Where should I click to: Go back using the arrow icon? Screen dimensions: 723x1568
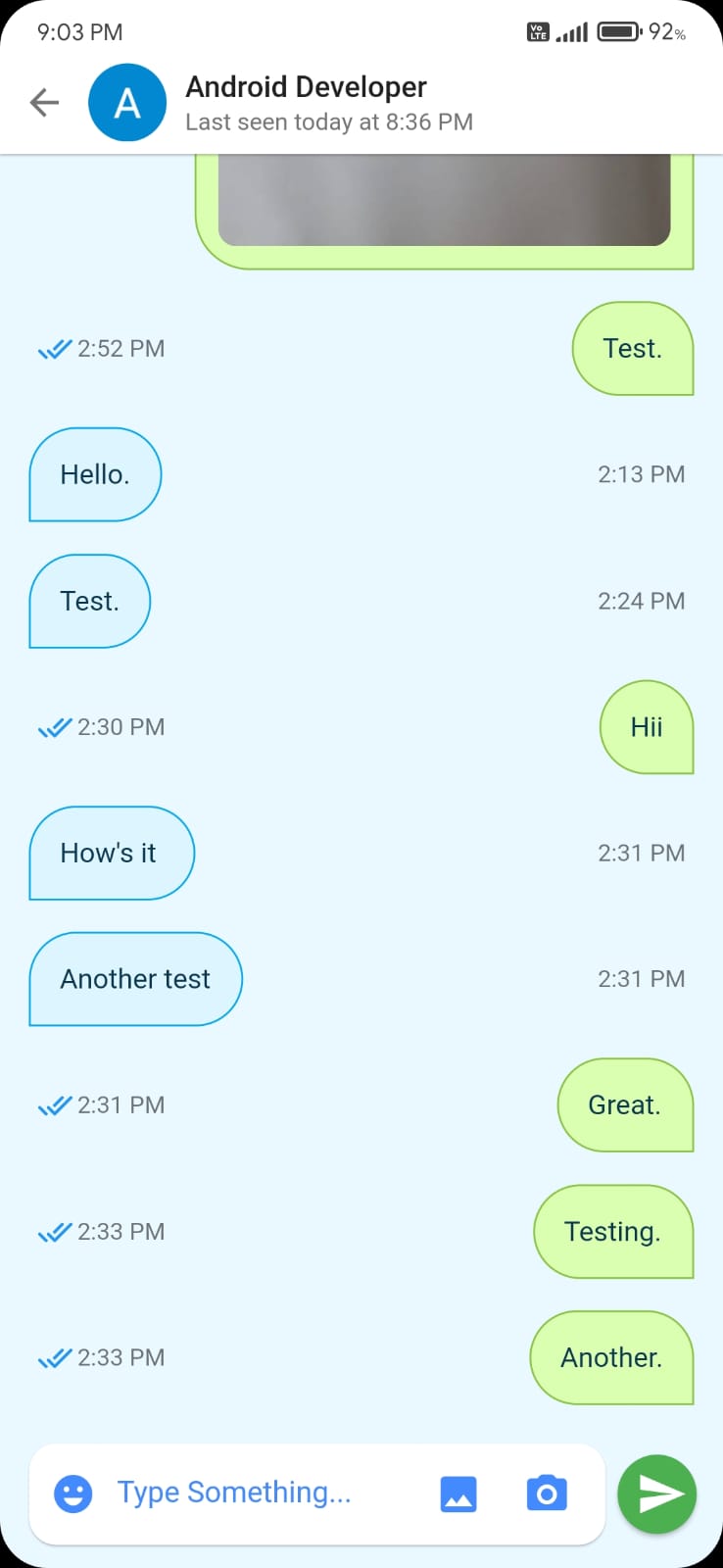pos(44,102)
